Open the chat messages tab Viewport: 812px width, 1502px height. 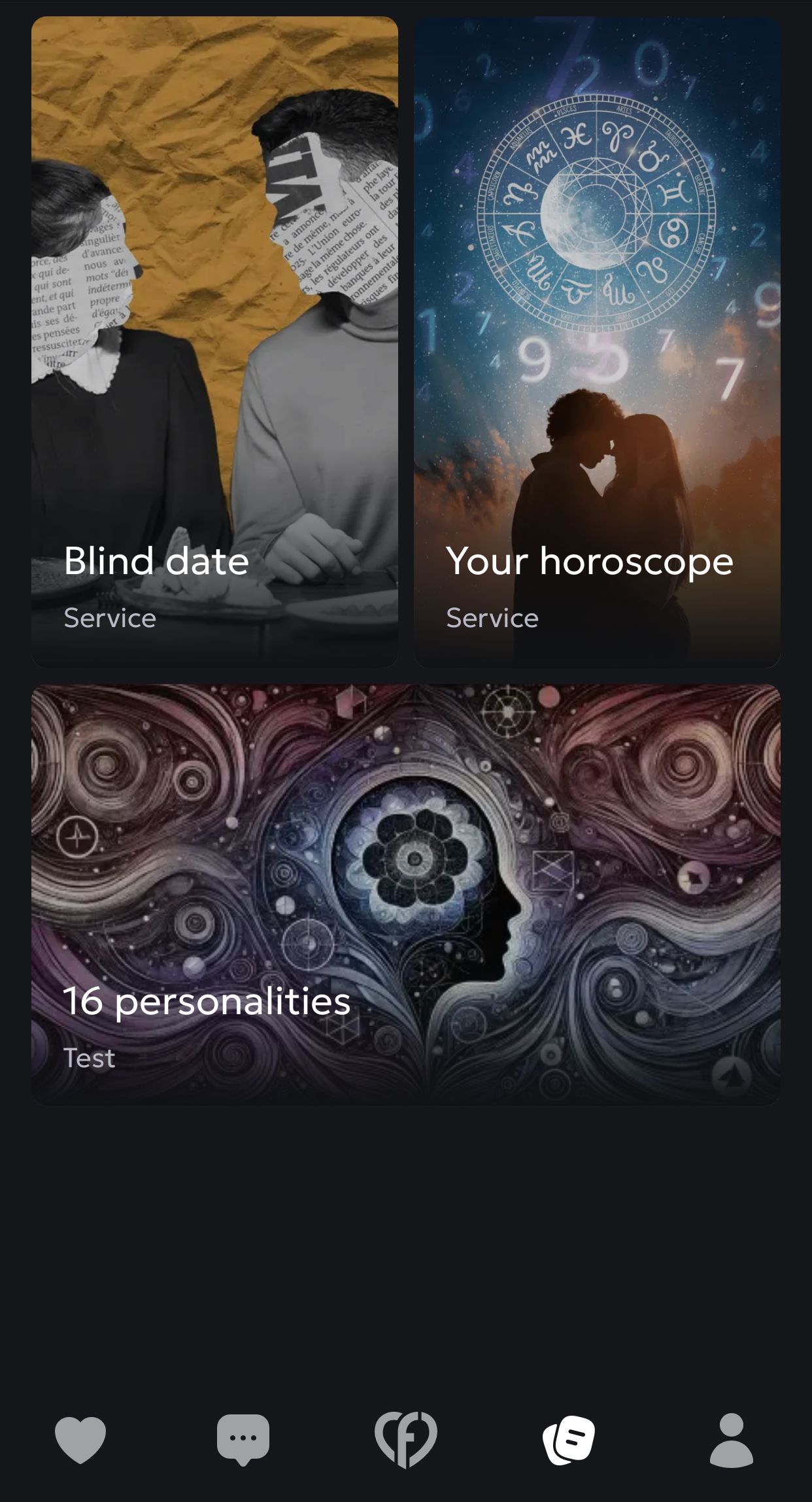(x=243, y=1439)
